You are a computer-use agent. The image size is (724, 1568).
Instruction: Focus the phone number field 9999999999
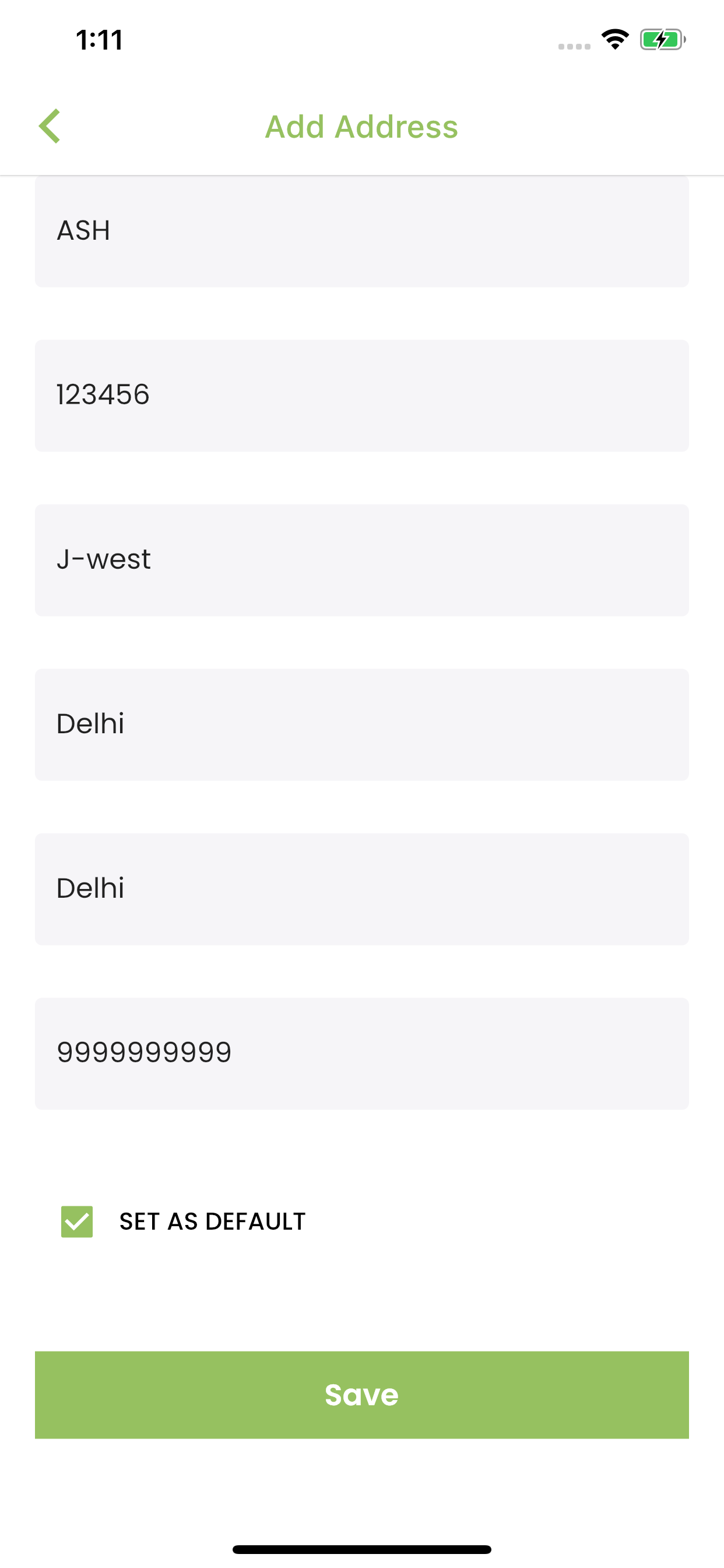click(361, 1052)
